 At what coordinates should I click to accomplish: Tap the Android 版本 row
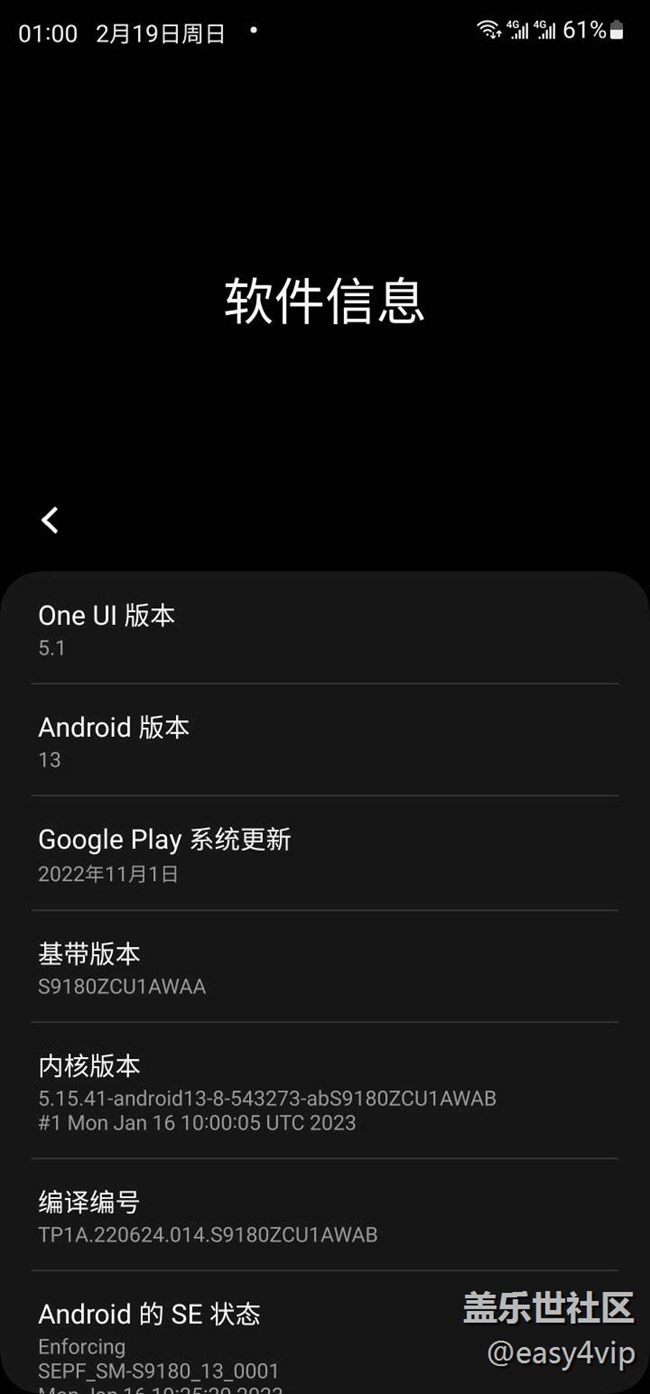pyautogui.click(x=324, y=741)
